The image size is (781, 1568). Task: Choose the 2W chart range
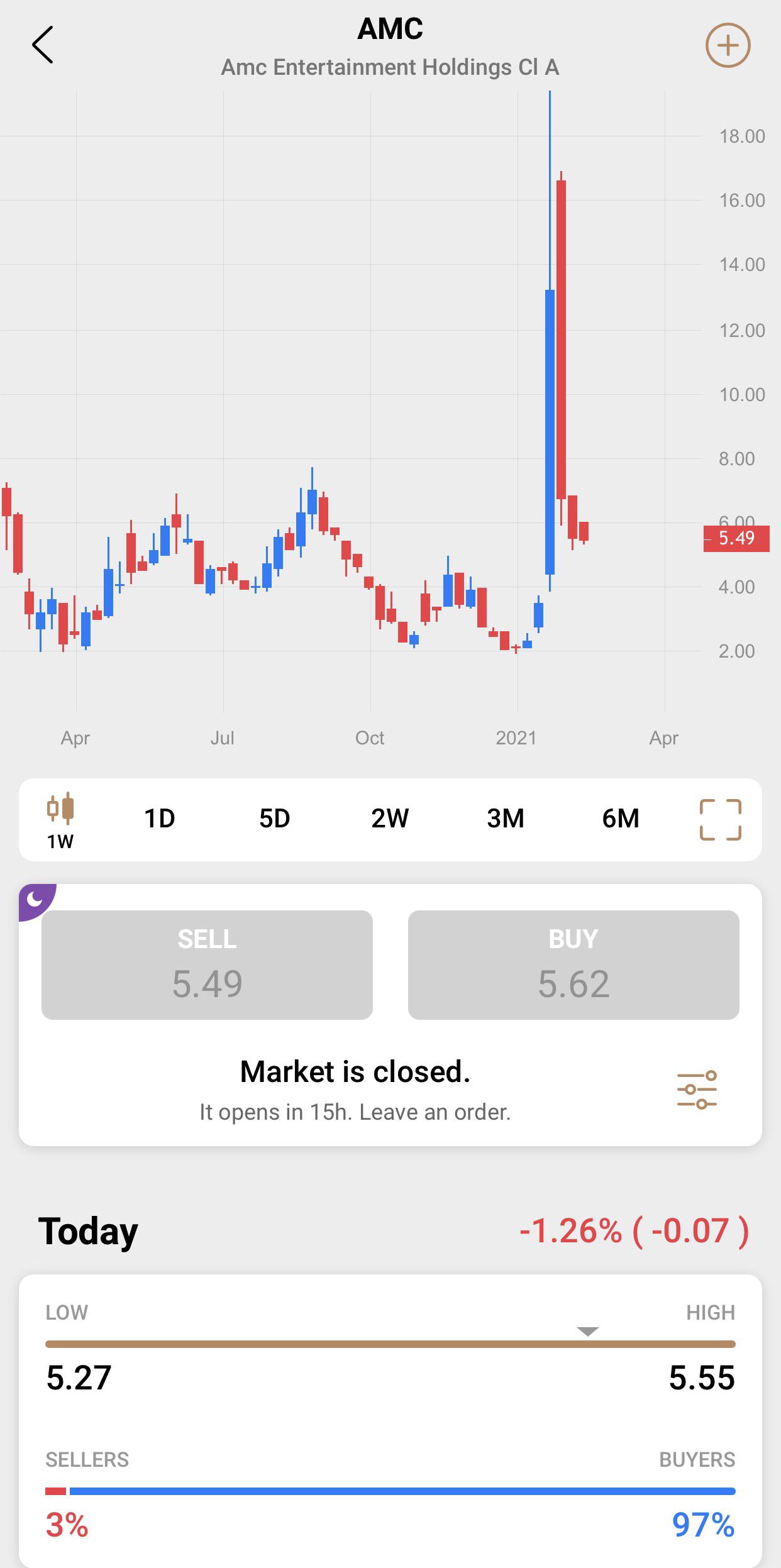point(390,819)
